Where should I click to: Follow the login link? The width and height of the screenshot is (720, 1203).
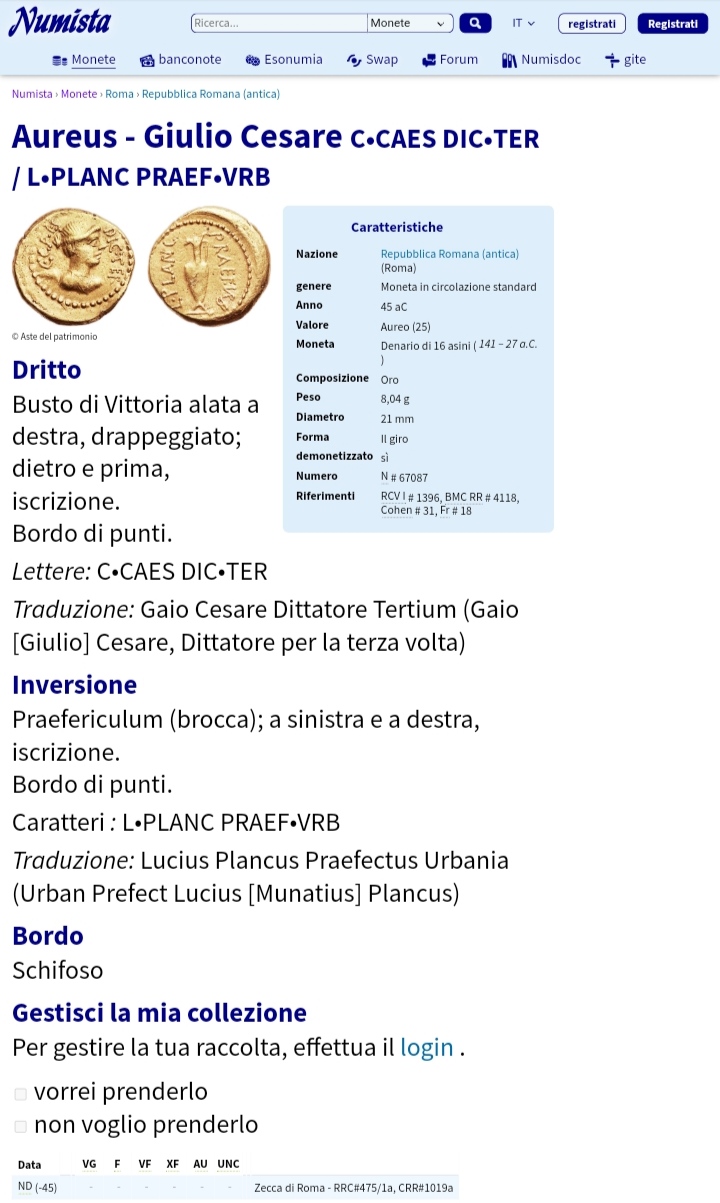427,1047
